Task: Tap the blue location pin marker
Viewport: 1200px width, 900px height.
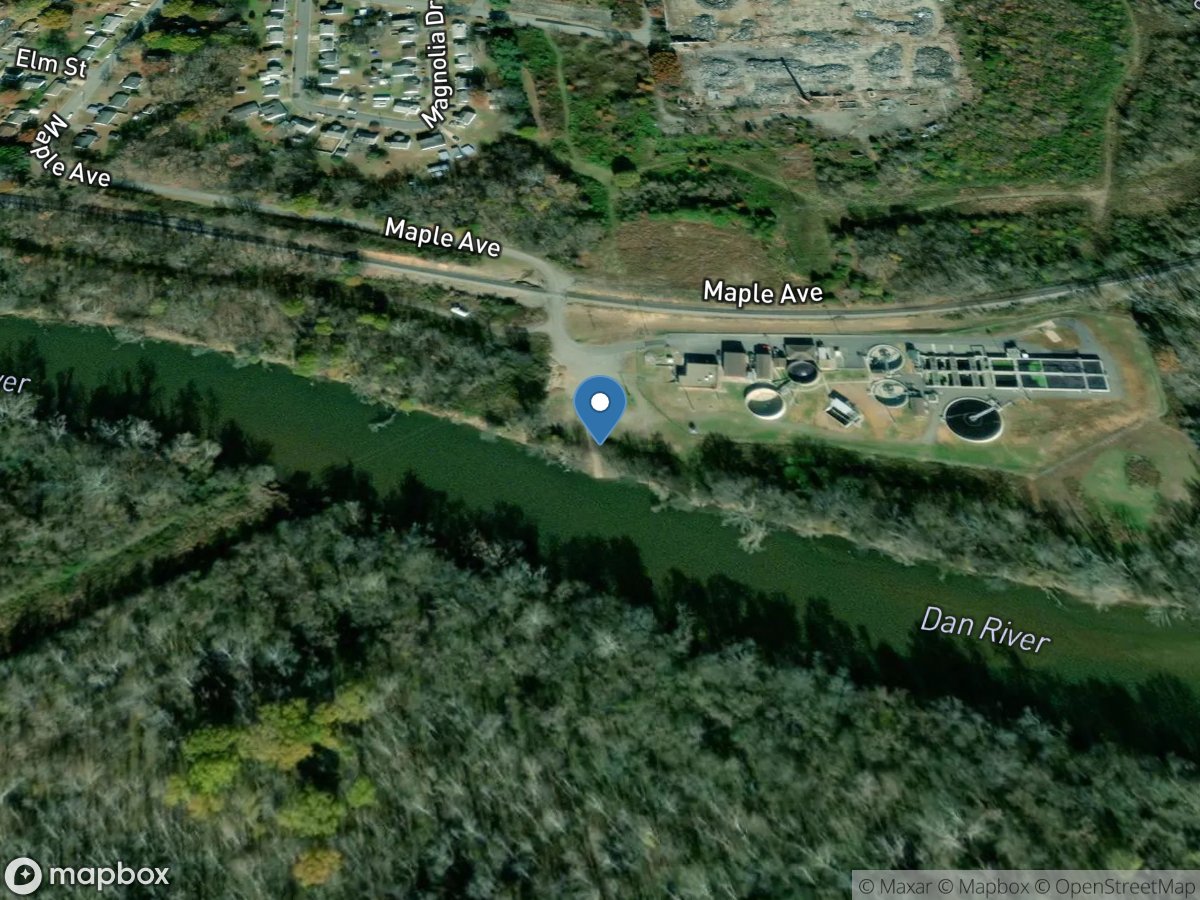Action: [x=600, y=405]
